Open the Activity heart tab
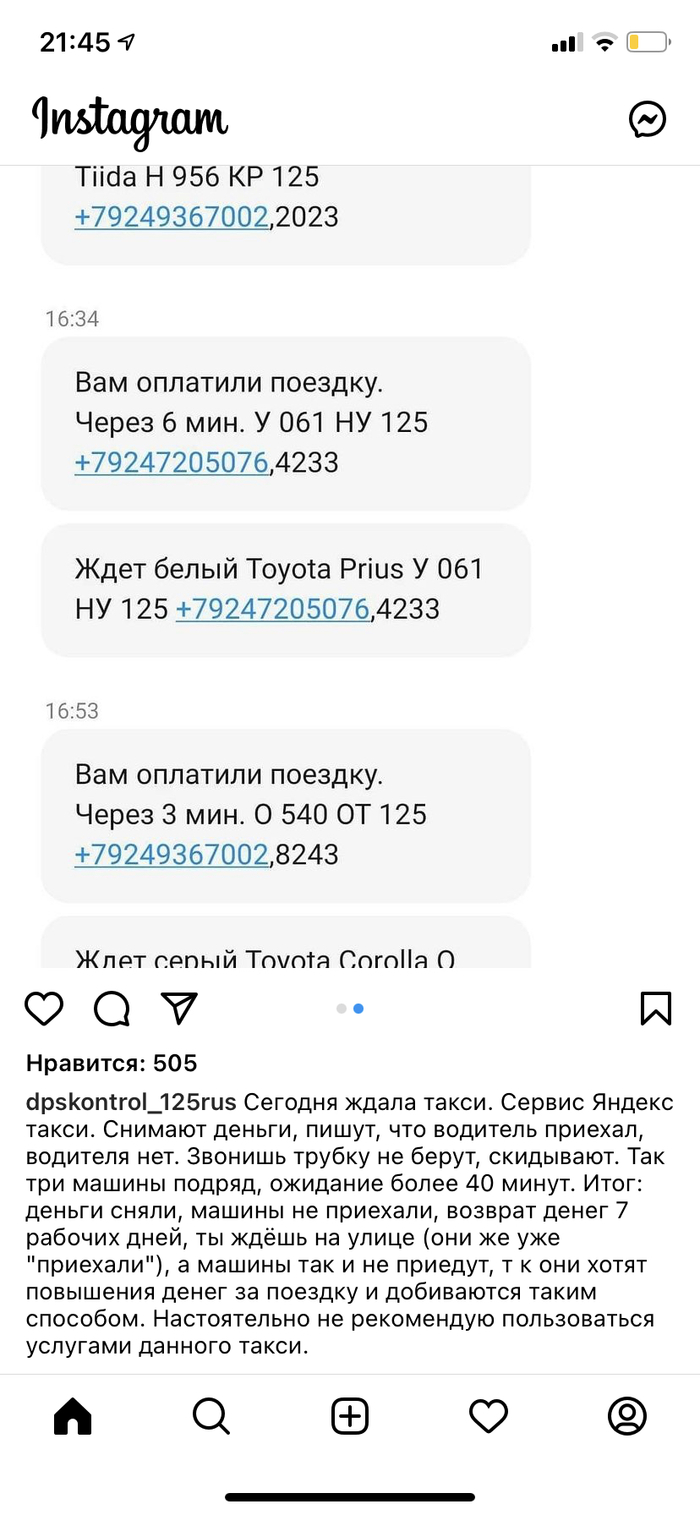Viewport: 700px width, 1515px height. (488, 1415)
